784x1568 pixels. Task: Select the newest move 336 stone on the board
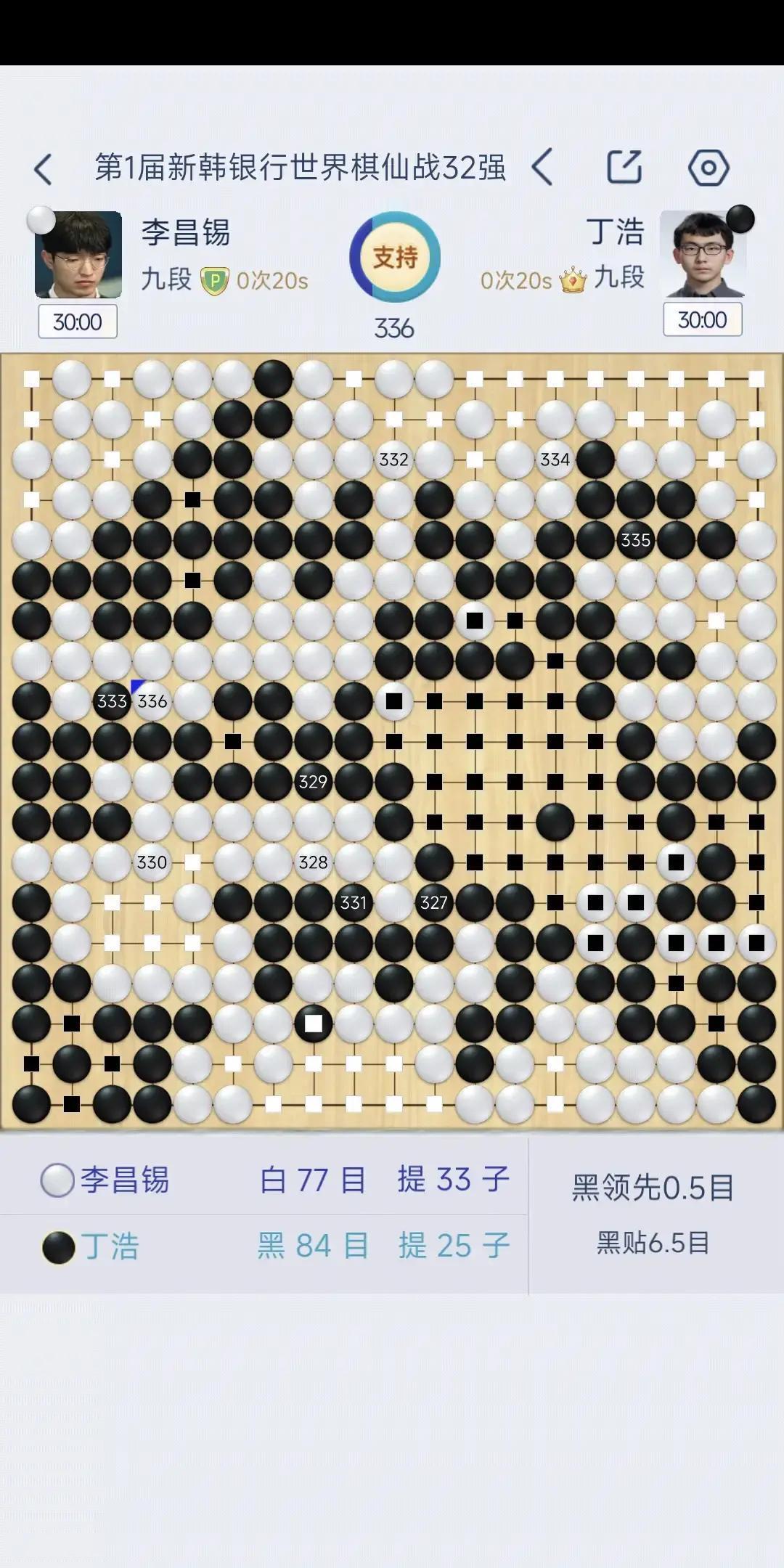tap(152, 701)
